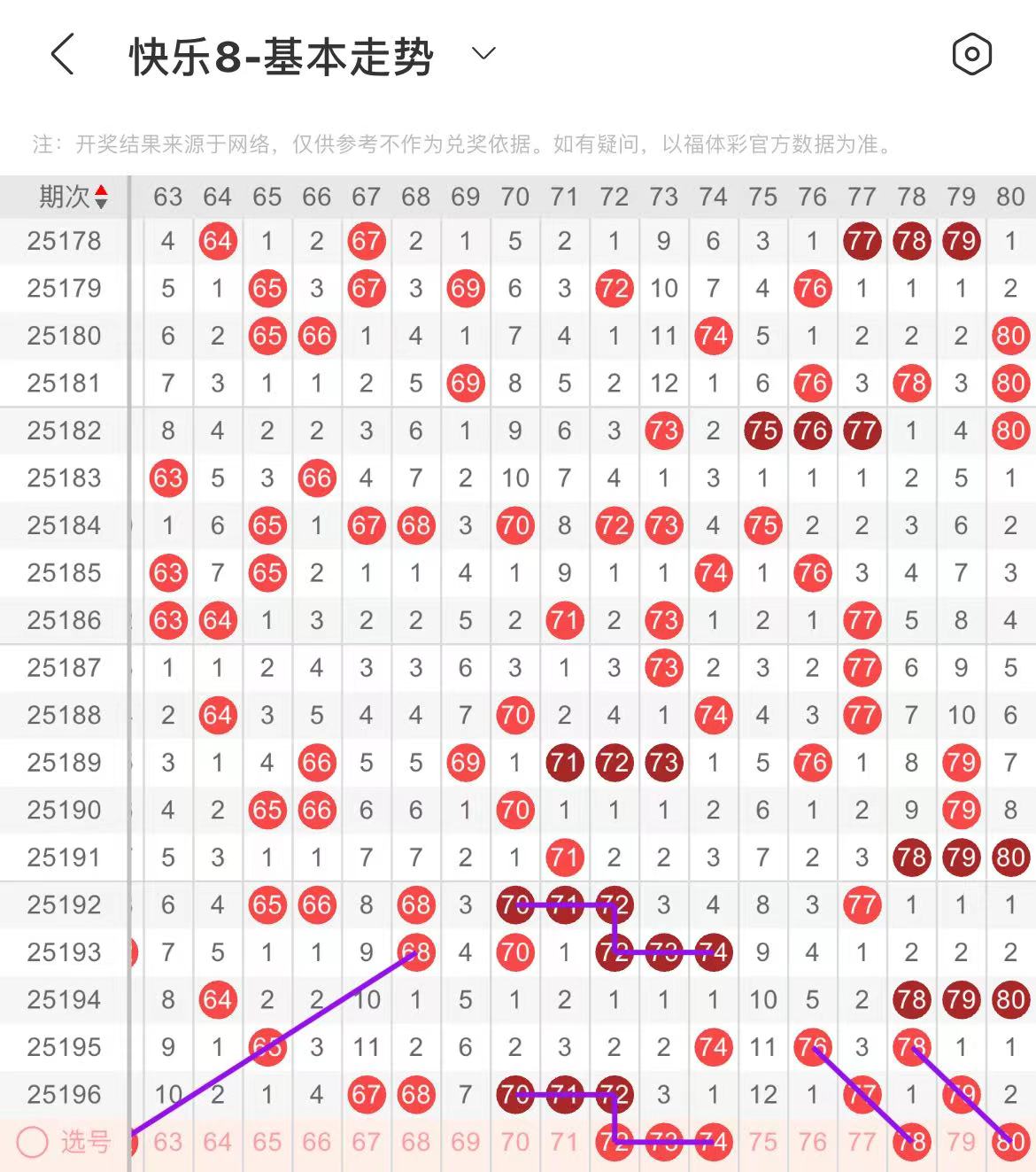The width and height of the screenshot is (1036, 1172).
Task: Choose number 69 in the 选号 row
Action: coord(465,1142)
